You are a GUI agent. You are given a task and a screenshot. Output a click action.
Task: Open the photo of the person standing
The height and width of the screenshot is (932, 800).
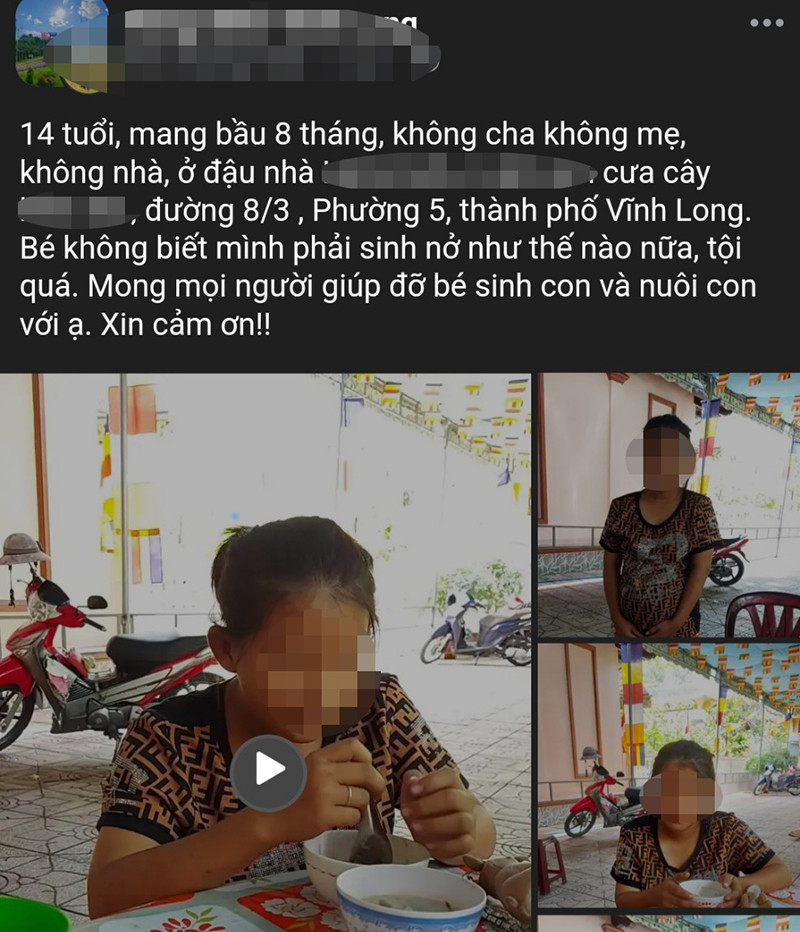coord(668,506)
